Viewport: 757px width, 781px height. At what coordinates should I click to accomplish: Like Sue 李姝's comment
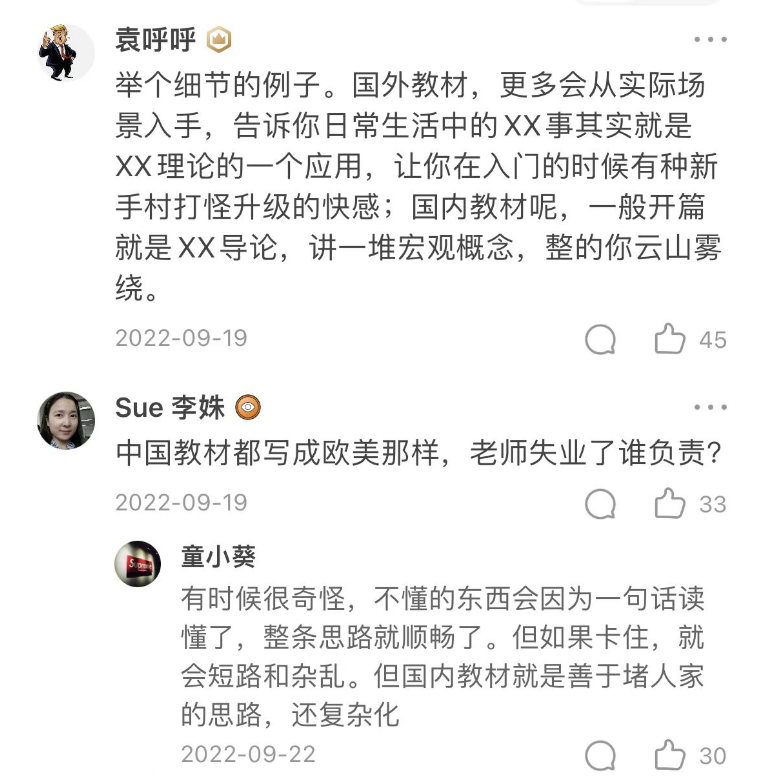click(670, 503)
